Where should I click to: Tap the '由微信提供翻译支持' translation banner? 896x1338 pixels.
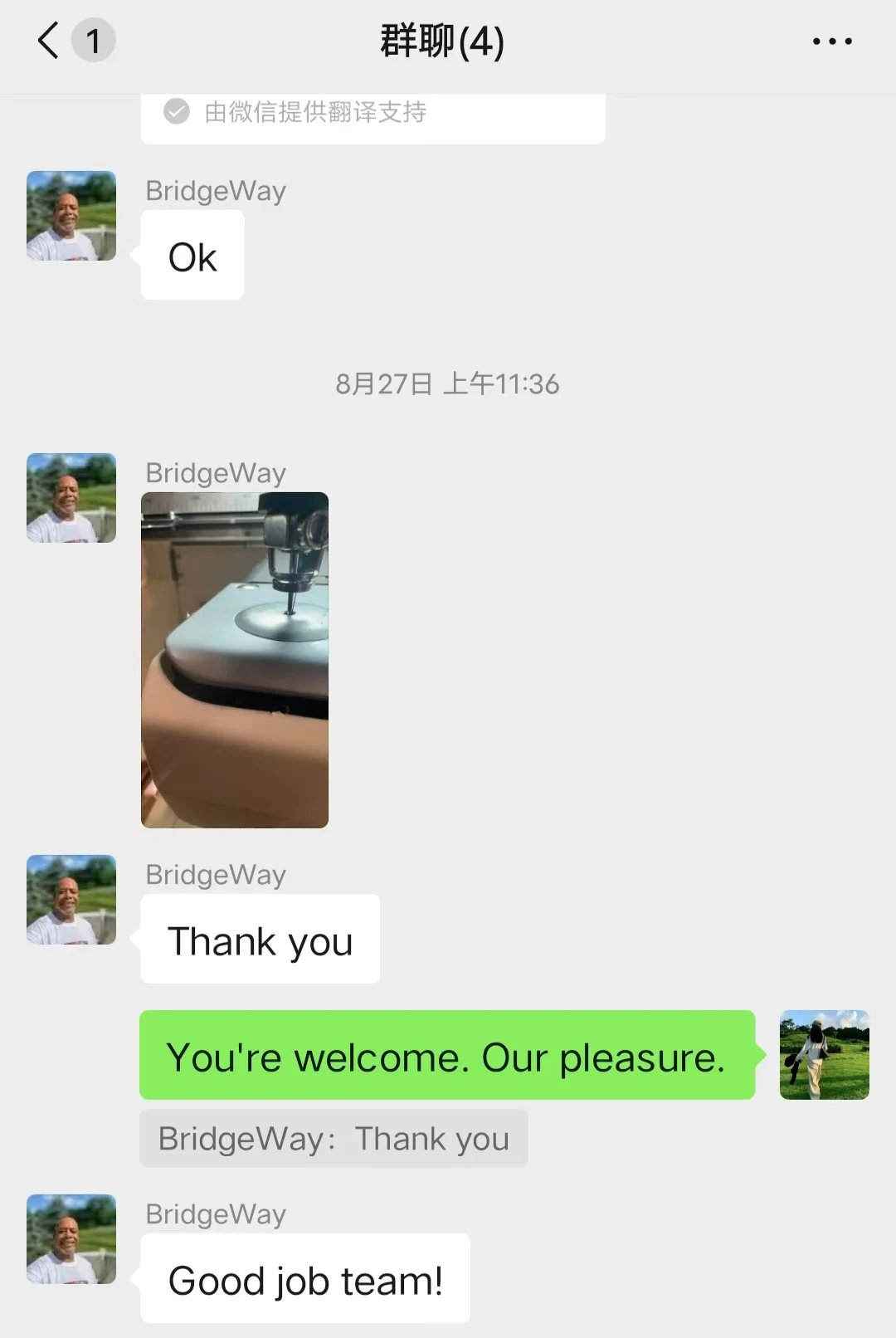coord(373,113)
